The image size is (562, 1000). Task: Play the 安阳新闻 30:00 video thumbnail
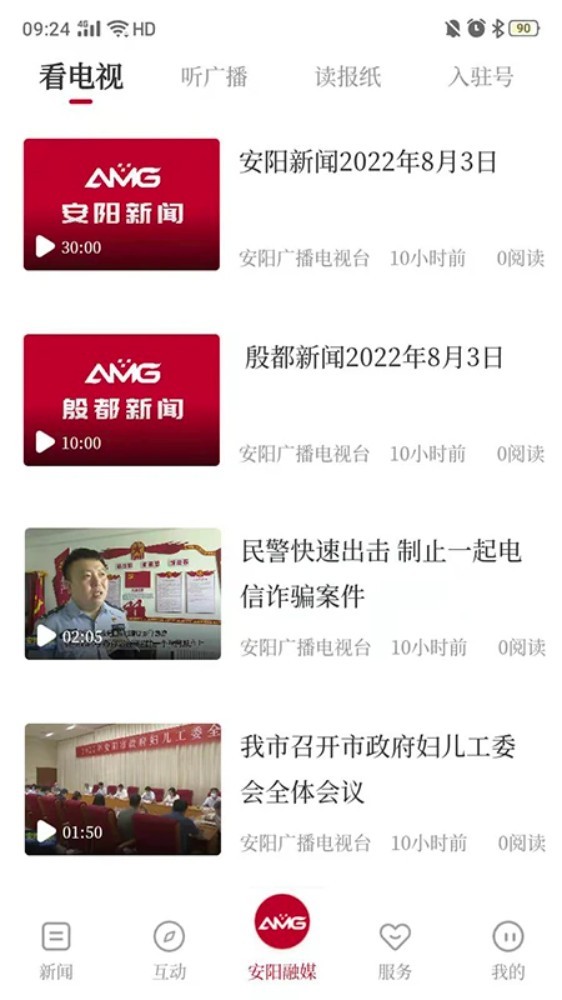point(122,204)
